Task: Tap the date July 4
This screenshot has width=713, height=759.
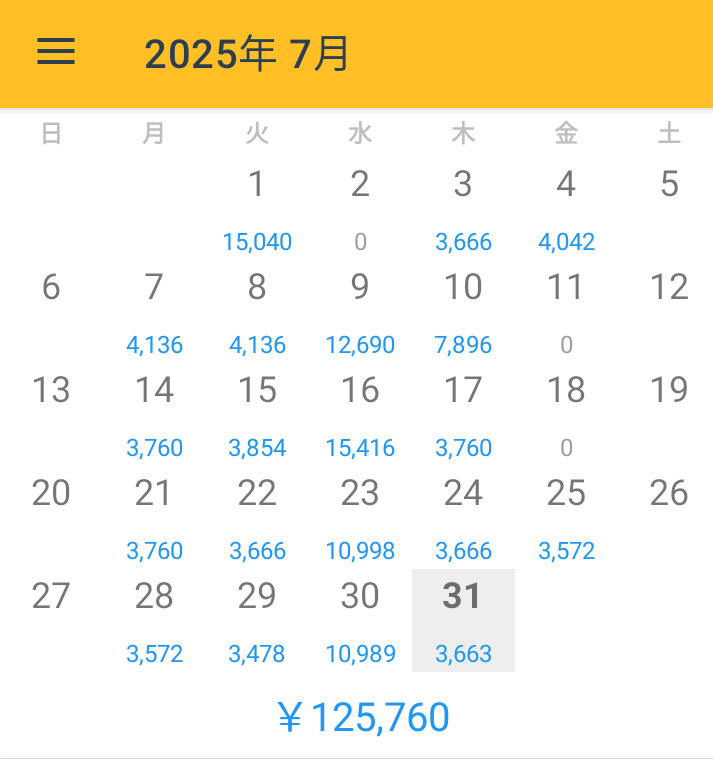Action: click(x=566, y=208)
